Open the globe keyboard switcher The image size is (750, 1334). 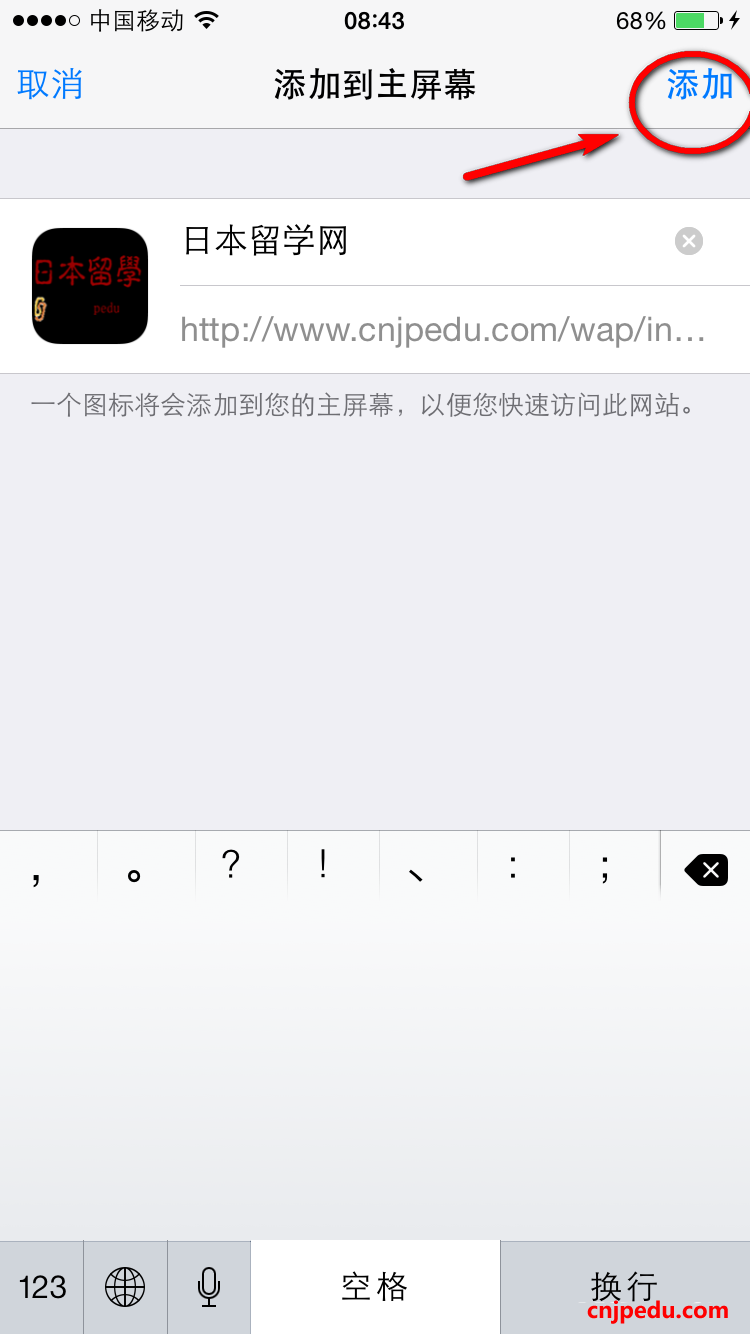(x=125, y=1287)
